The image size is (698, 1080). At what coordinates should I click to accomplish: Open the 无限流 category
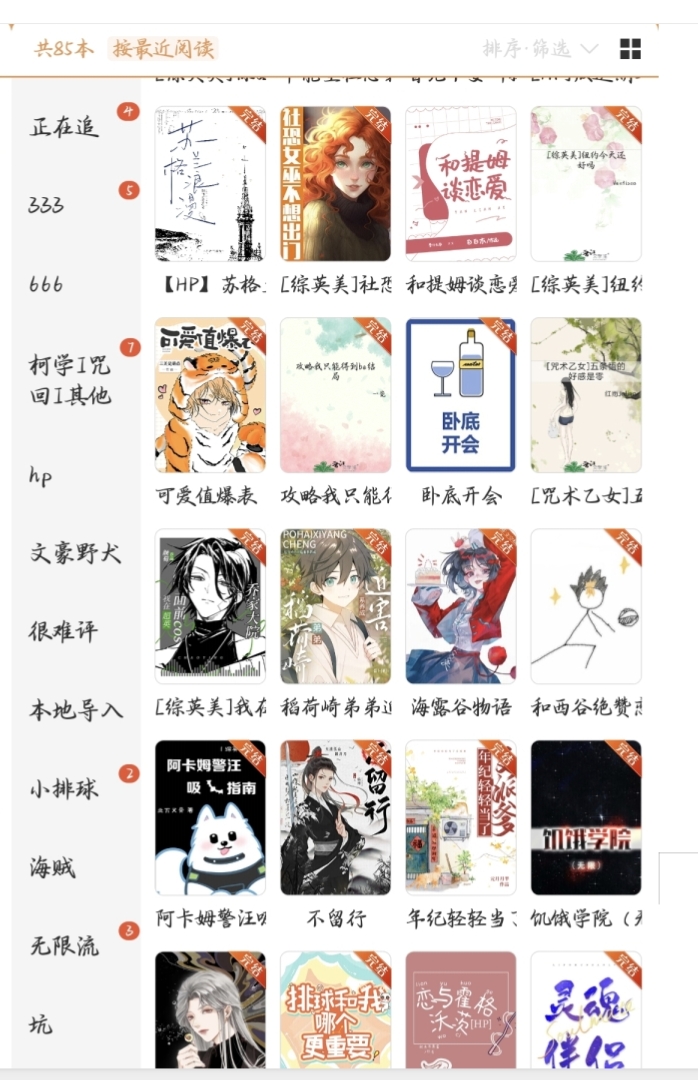64,945
